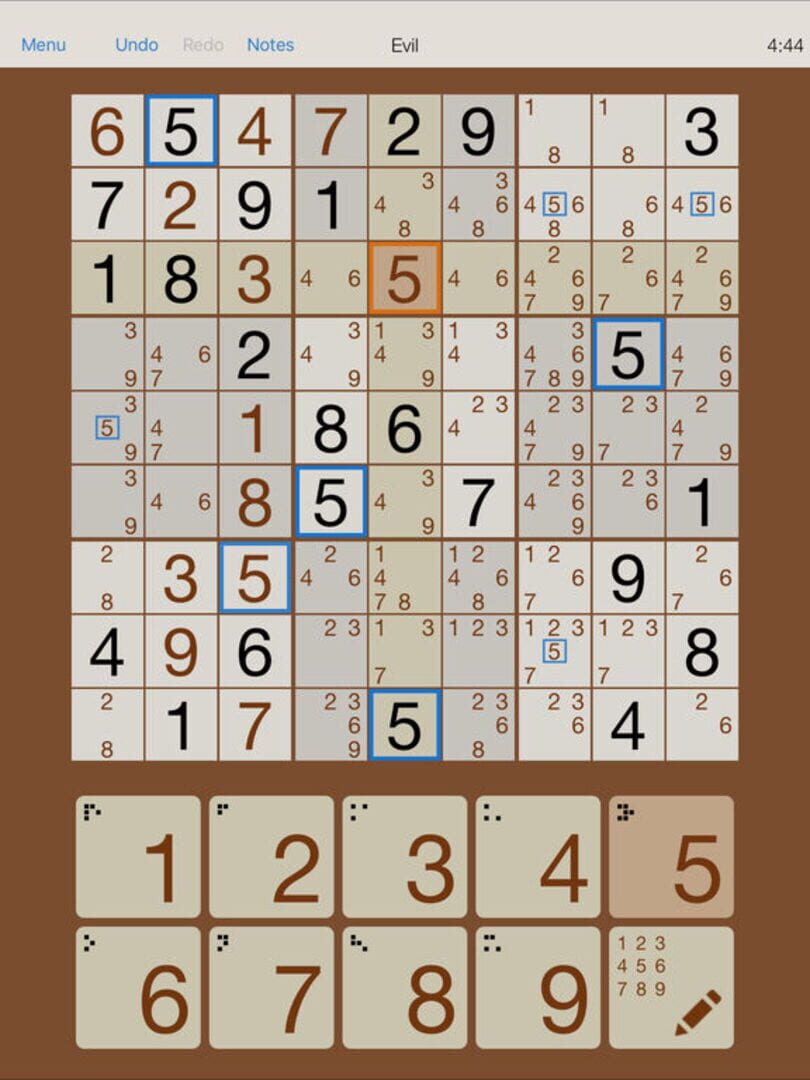The width and height of the screenshot is (810, 1080).
Task: Pick number 4 on the keypad
Action: [538, 857]
